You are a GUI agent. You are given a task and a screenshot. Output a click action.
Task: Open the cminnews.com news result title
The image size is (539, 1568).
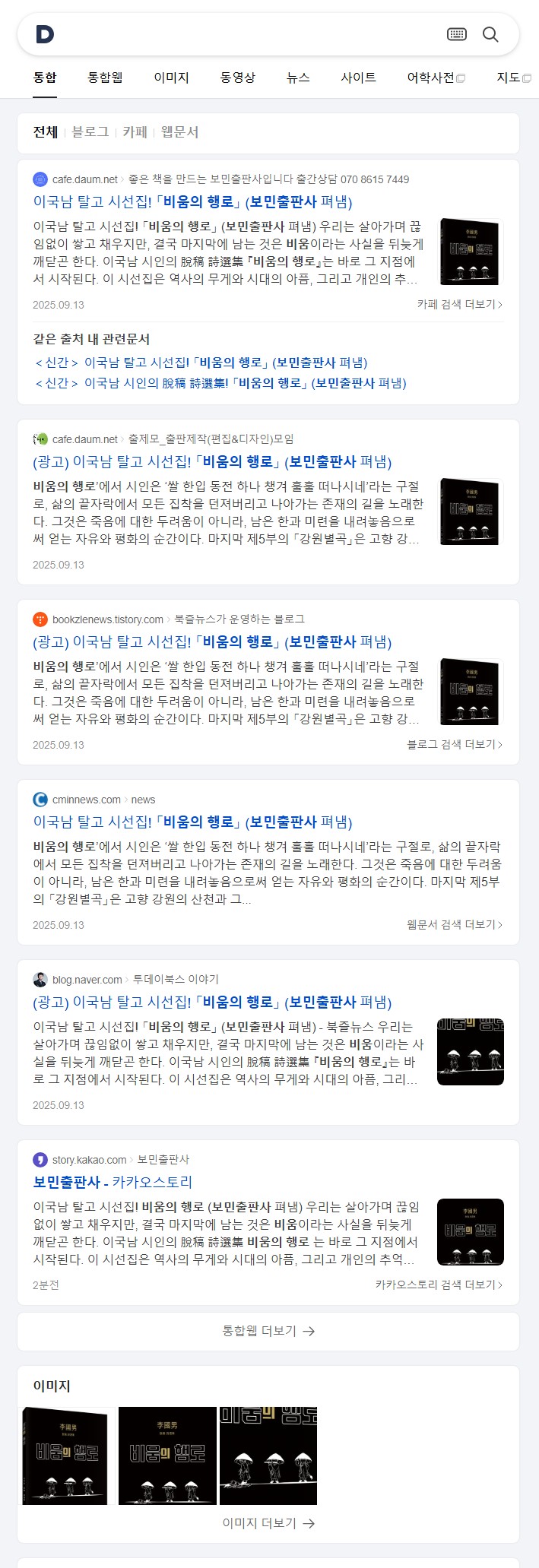click(x=192, y=822)
